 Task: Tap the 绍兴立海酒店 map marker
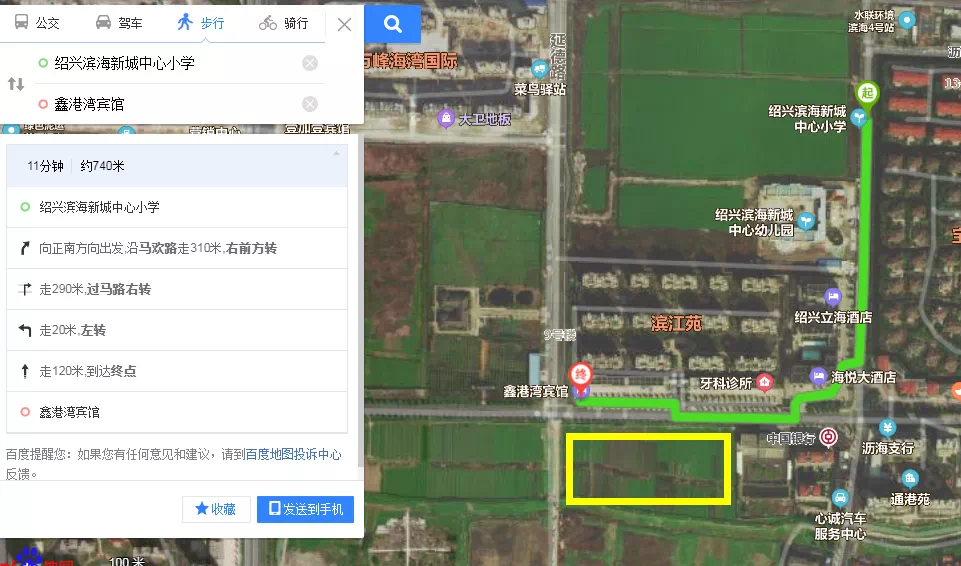pyautogui.click(x=833, y=297)
